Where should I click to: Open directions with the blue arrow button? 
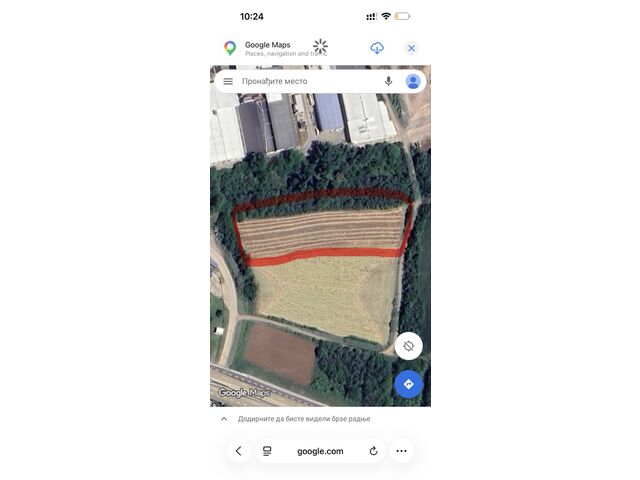[408, 384]
